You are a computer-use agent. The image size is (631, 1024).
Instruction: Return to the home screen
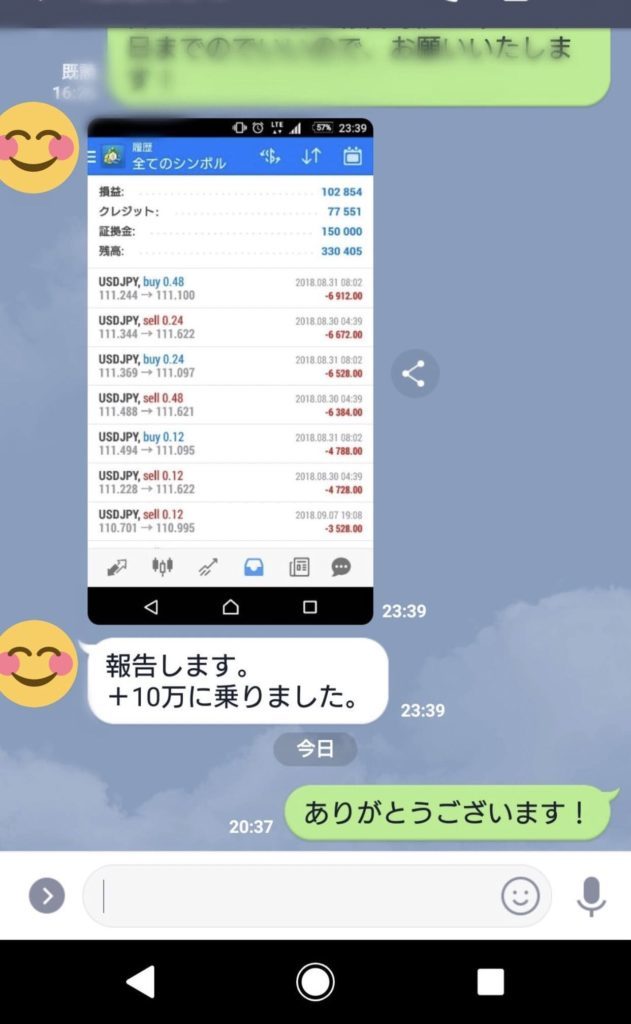(x=315, y=982)
